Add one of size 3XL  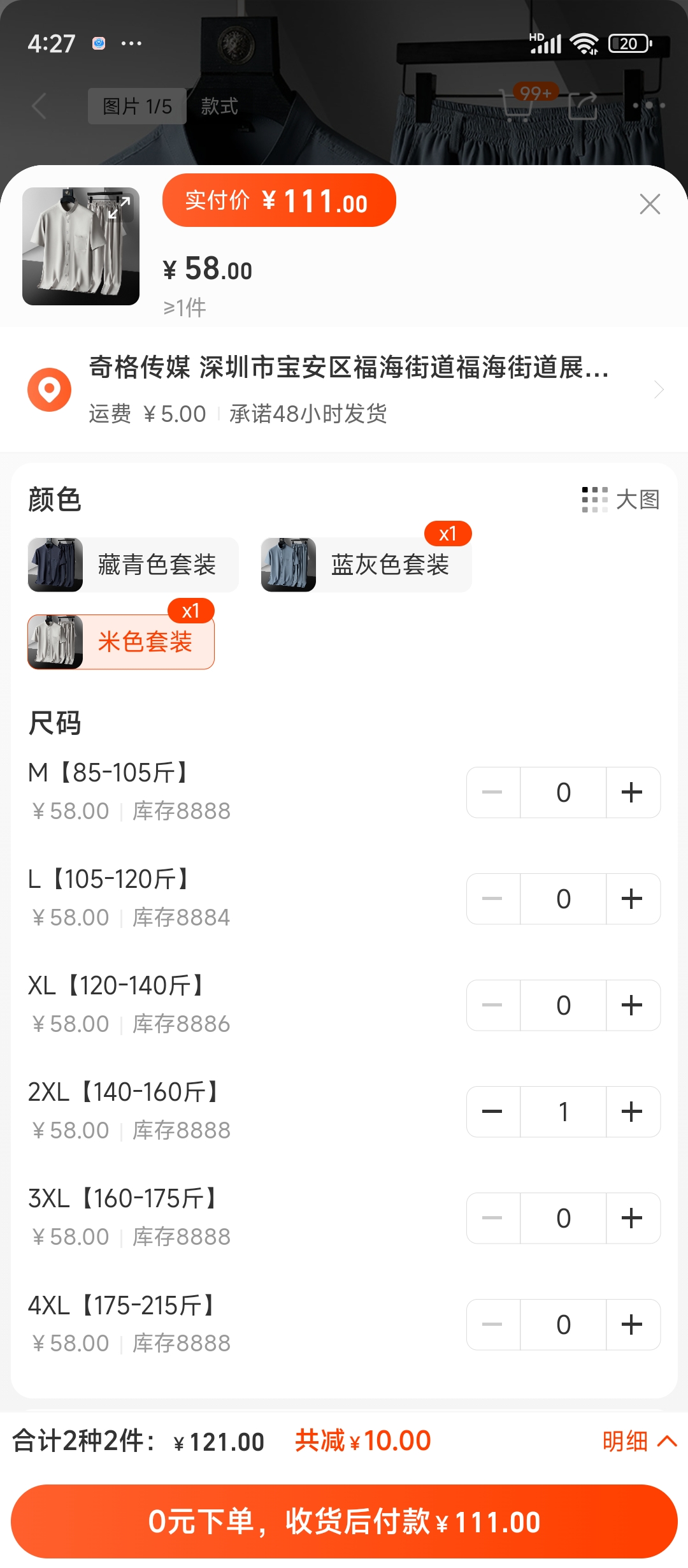[633, 1218]
